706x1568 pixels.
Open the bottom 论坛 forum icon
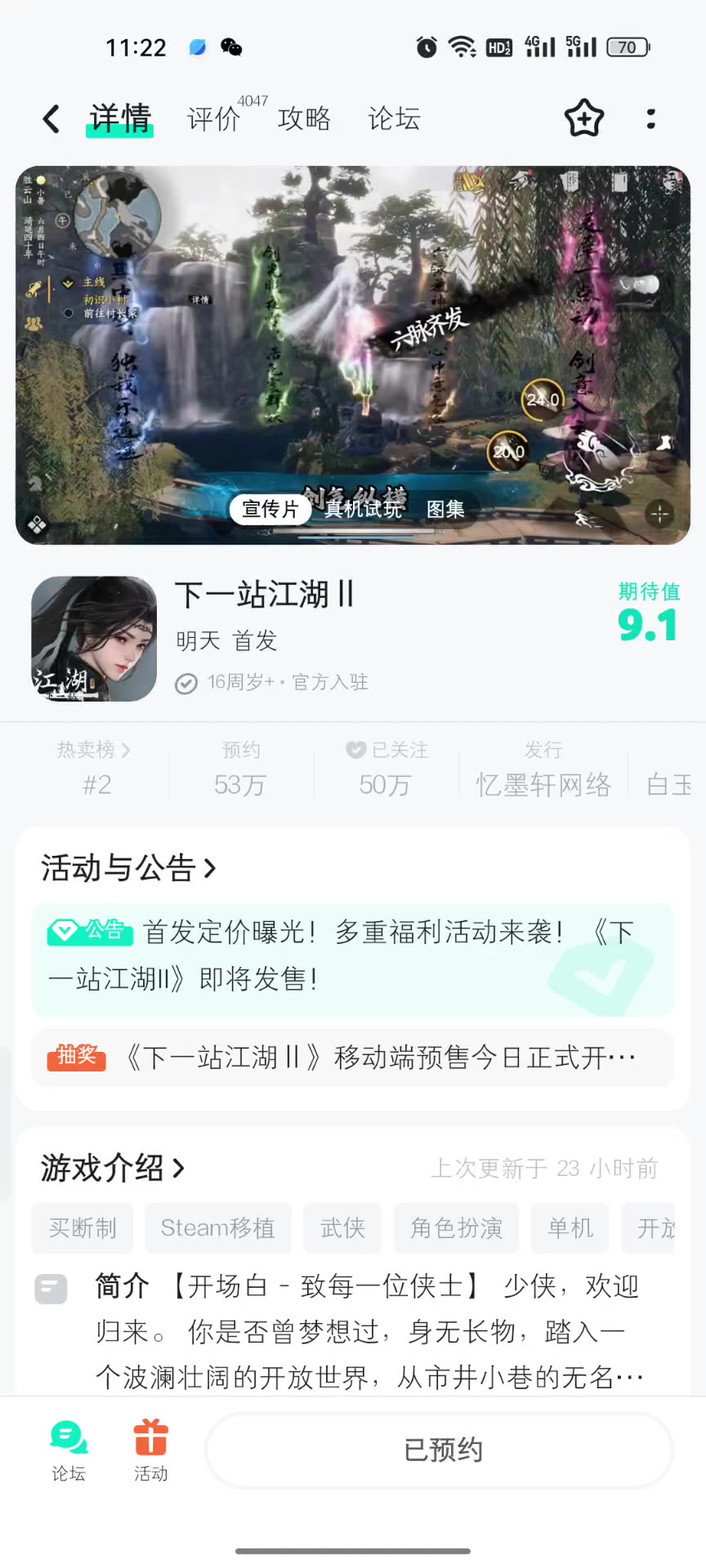[69, 1451]
